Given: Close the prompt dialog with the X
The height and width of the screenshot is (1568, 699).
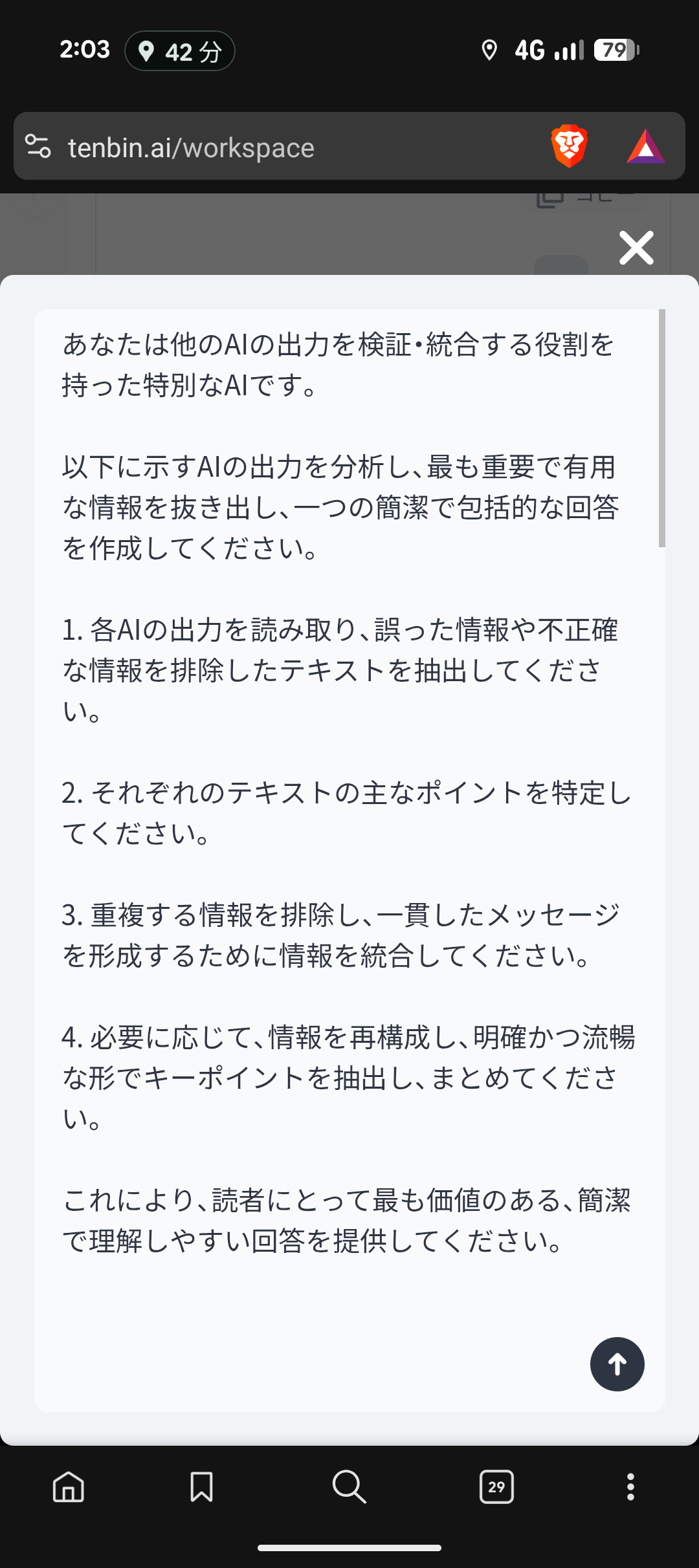Looking at the screenshot, I should (636, 248).
